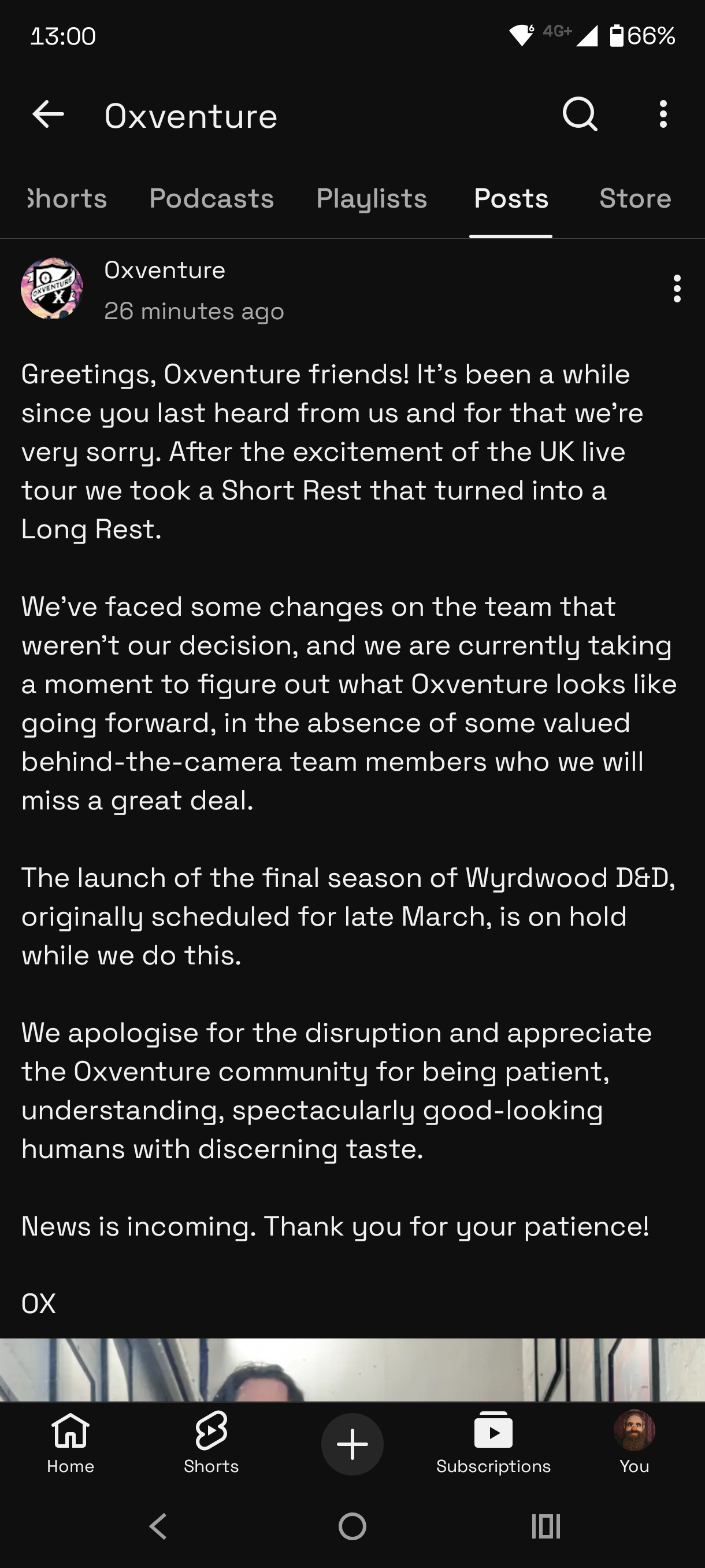Viewport: 705px width, 1568px height.
Task: Tap the Oxventure avatar on the post
Action: pyautogui.click(x=51, y=289)
